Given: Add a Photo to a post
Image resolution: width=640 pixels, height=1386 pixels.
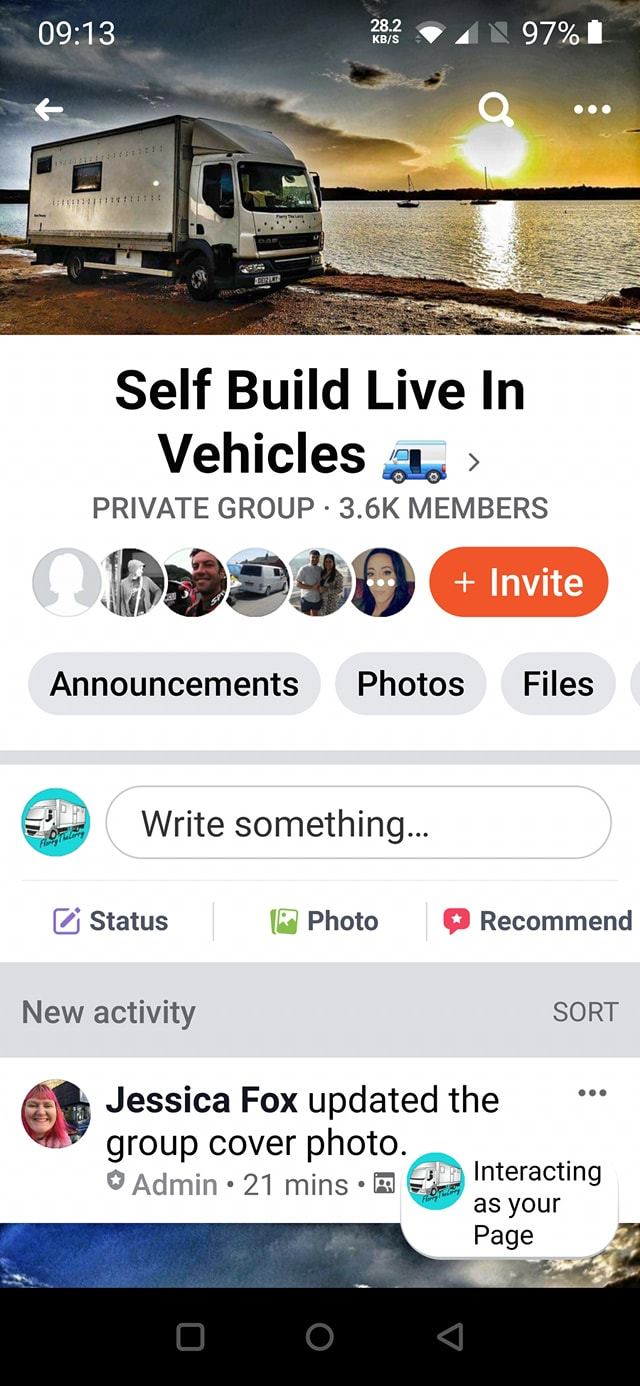Looking at the screenshot, I should (324, 921).
